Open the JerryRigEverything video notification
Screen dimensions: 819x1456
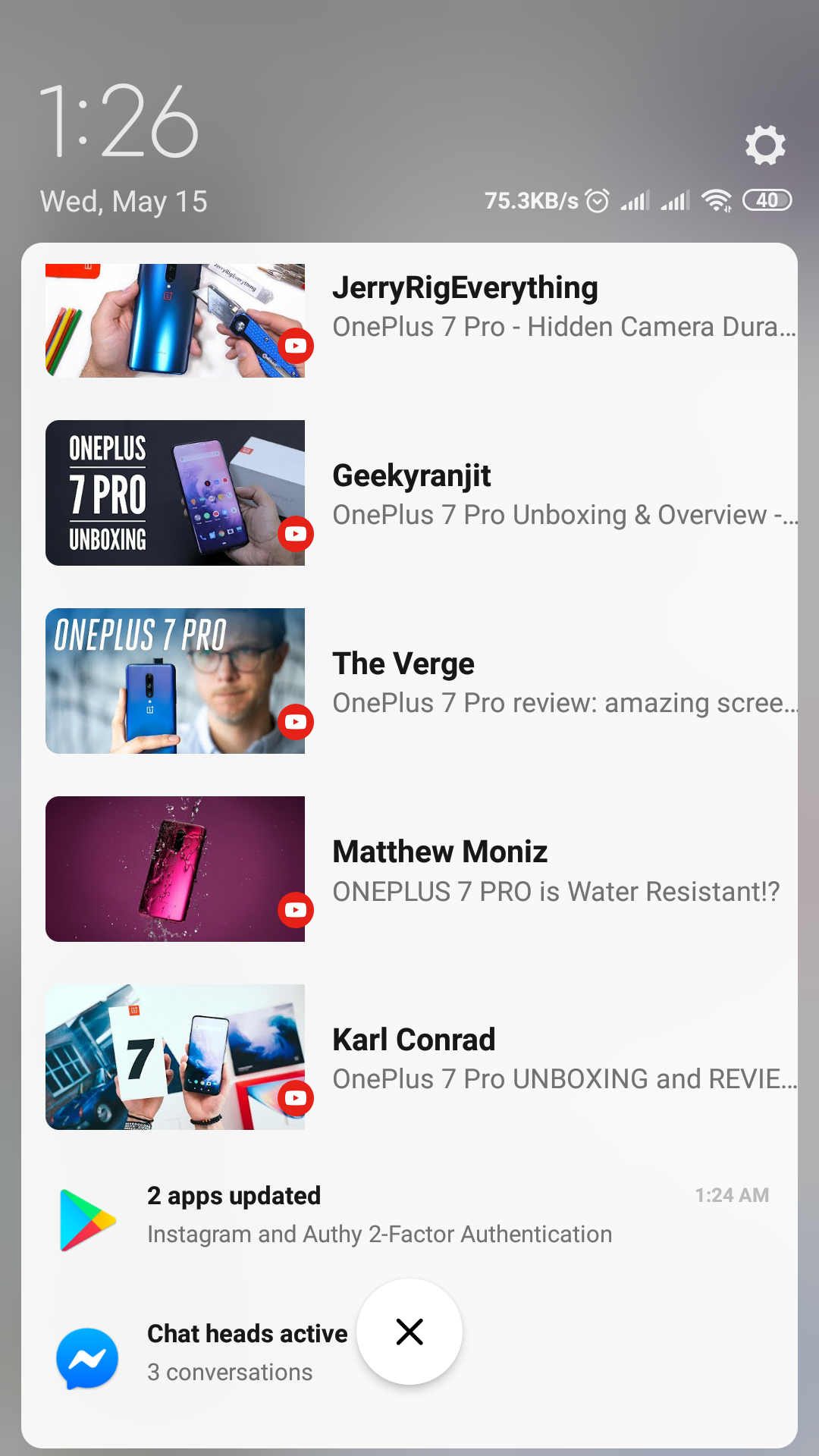pos(409,321)
